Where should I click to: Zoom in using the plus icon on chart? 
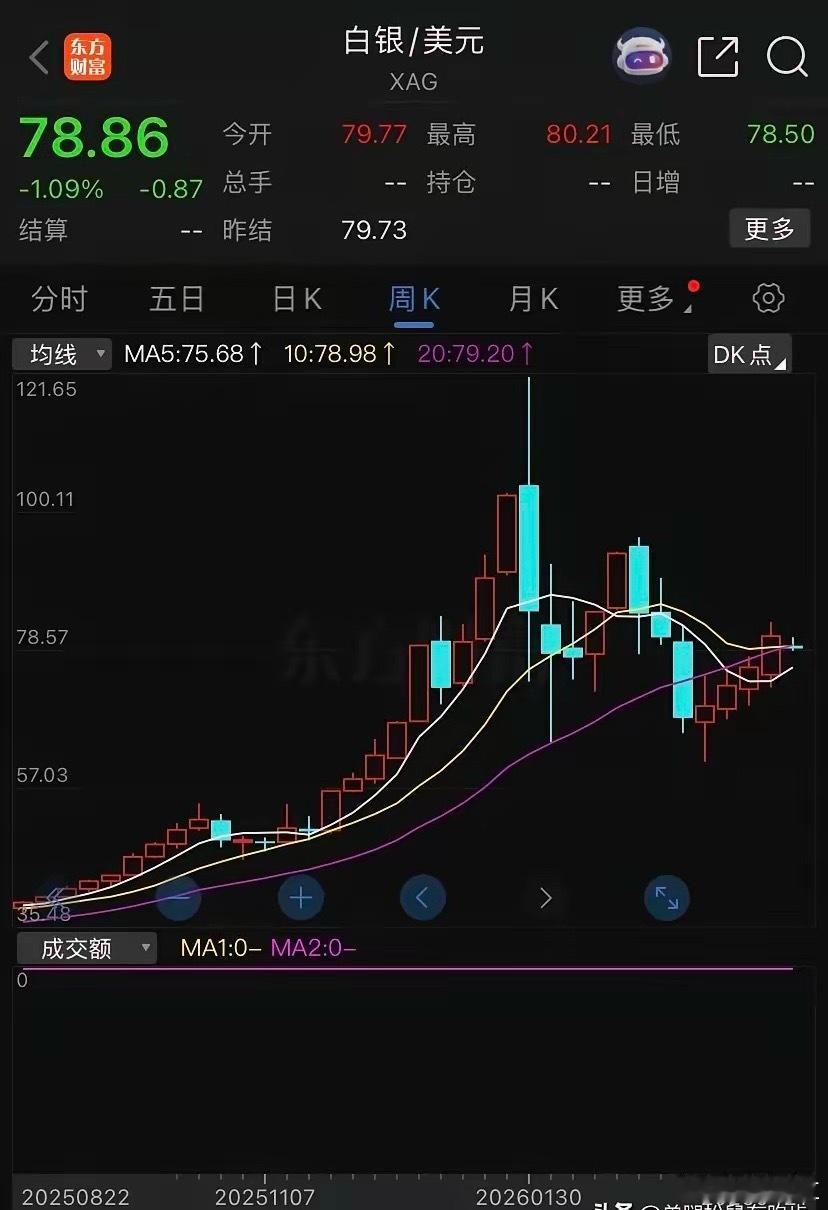300,898
